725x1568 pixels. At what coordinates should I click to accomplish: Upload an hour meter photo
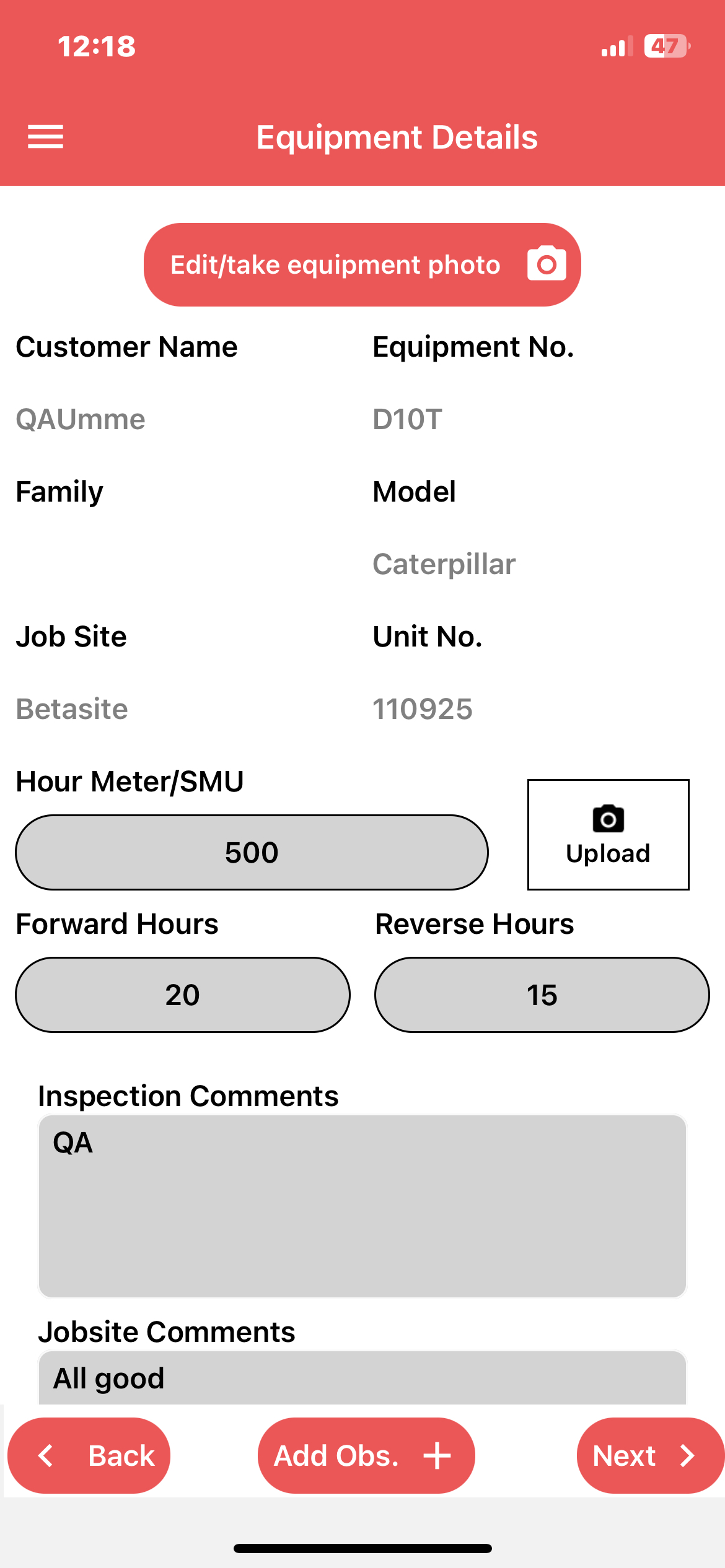tap(608, 834)
